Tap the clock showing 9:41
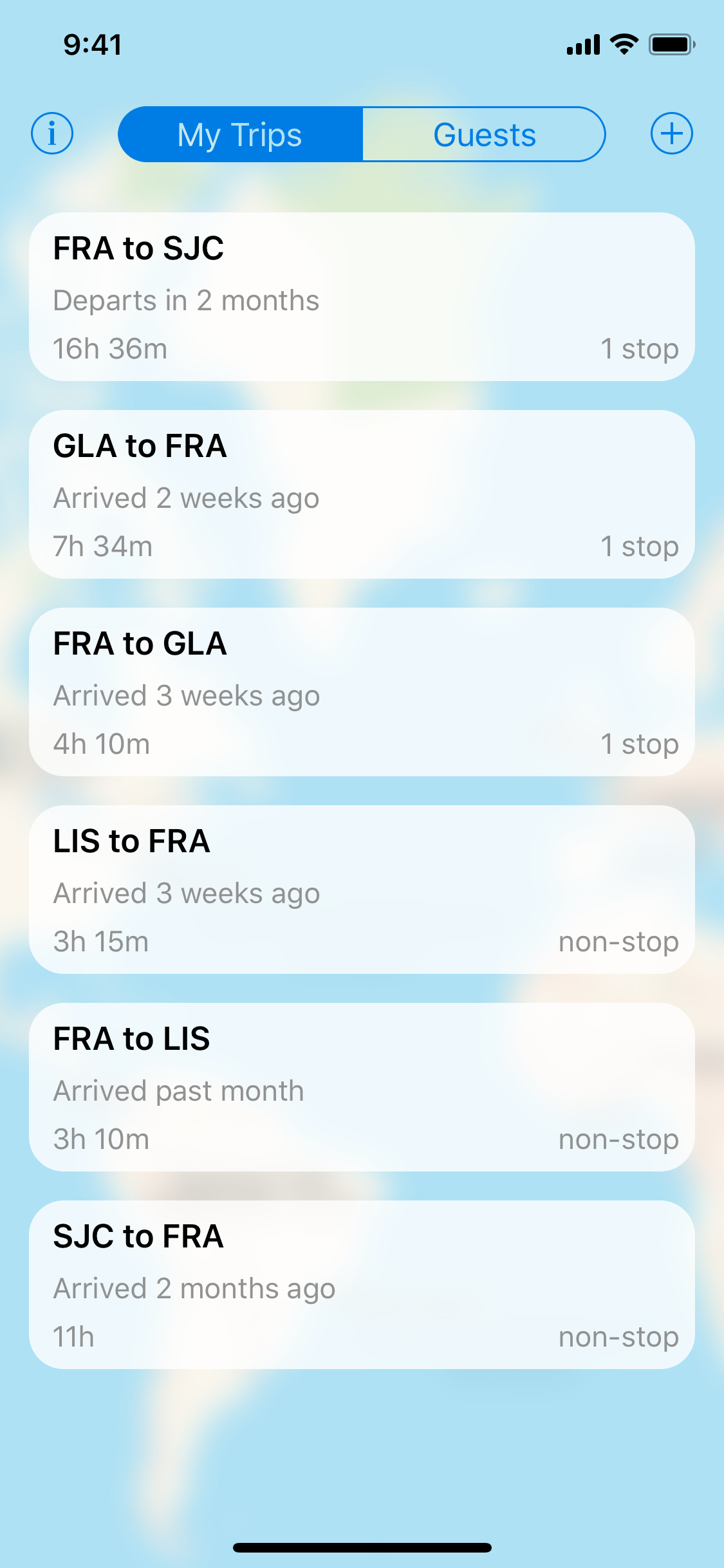The height and width of the screenshot is (1568, 724). (x=92, y=44)
